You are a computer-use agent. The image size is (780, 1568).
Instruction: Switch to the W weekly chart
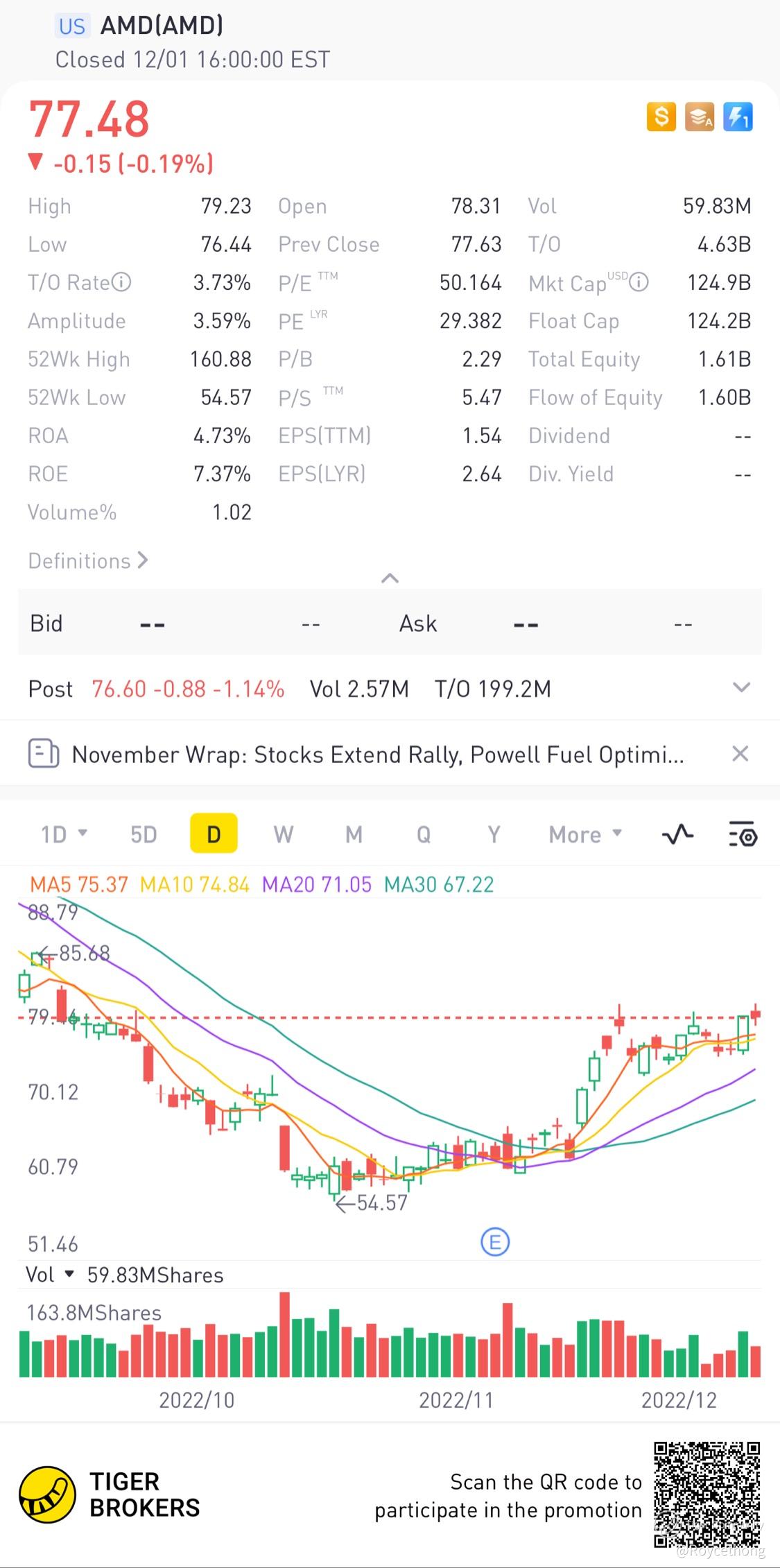283,834
